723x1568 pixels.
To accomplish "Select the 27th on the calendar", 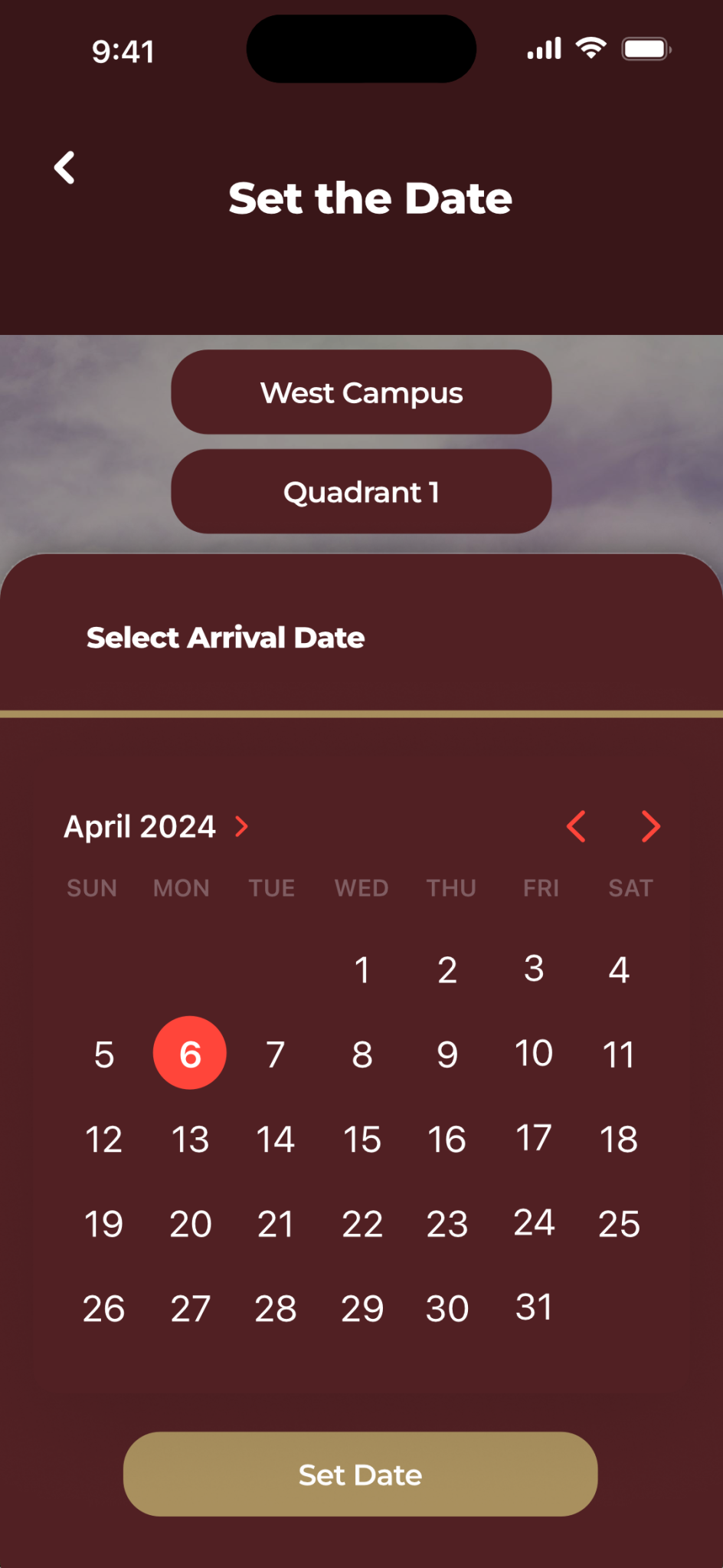I will (x=190, y=1308).
